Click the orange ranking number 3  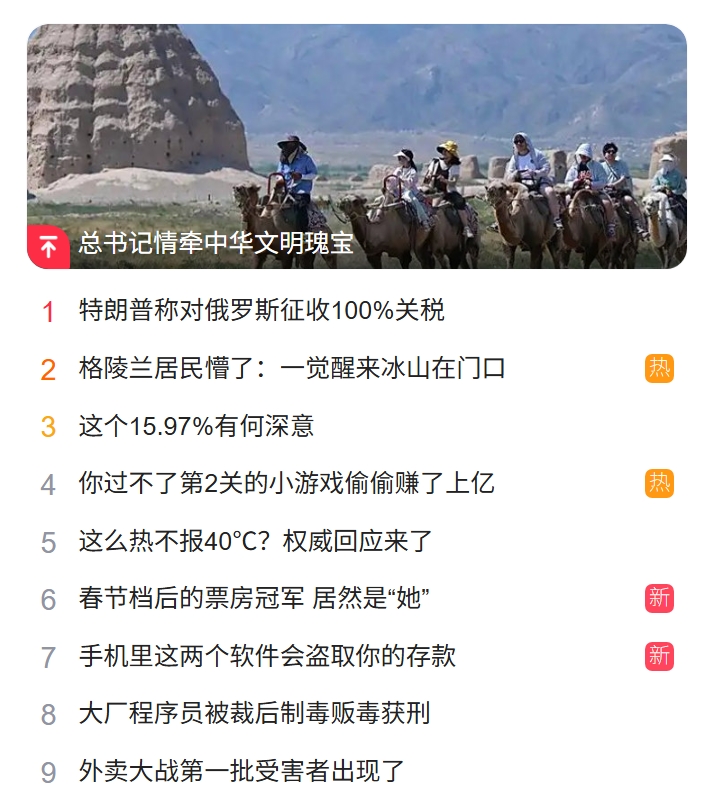[x=47, y=424]
